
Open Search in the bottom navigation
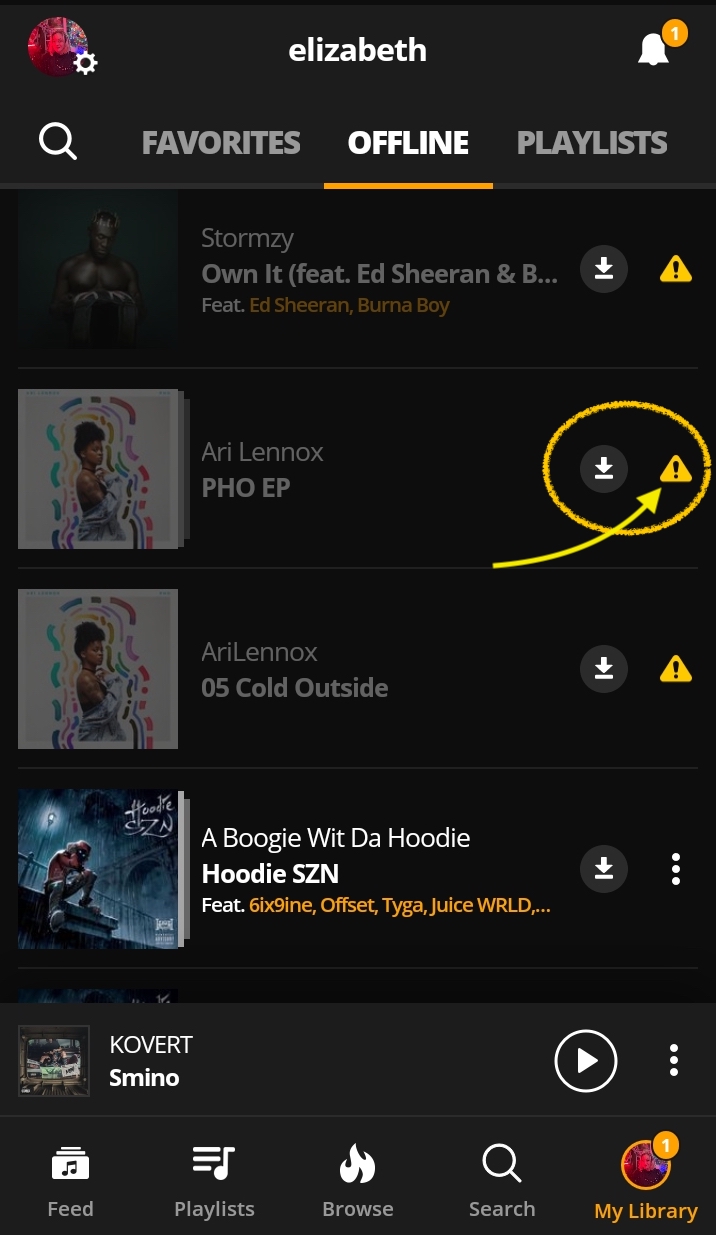click(502, 1182)
